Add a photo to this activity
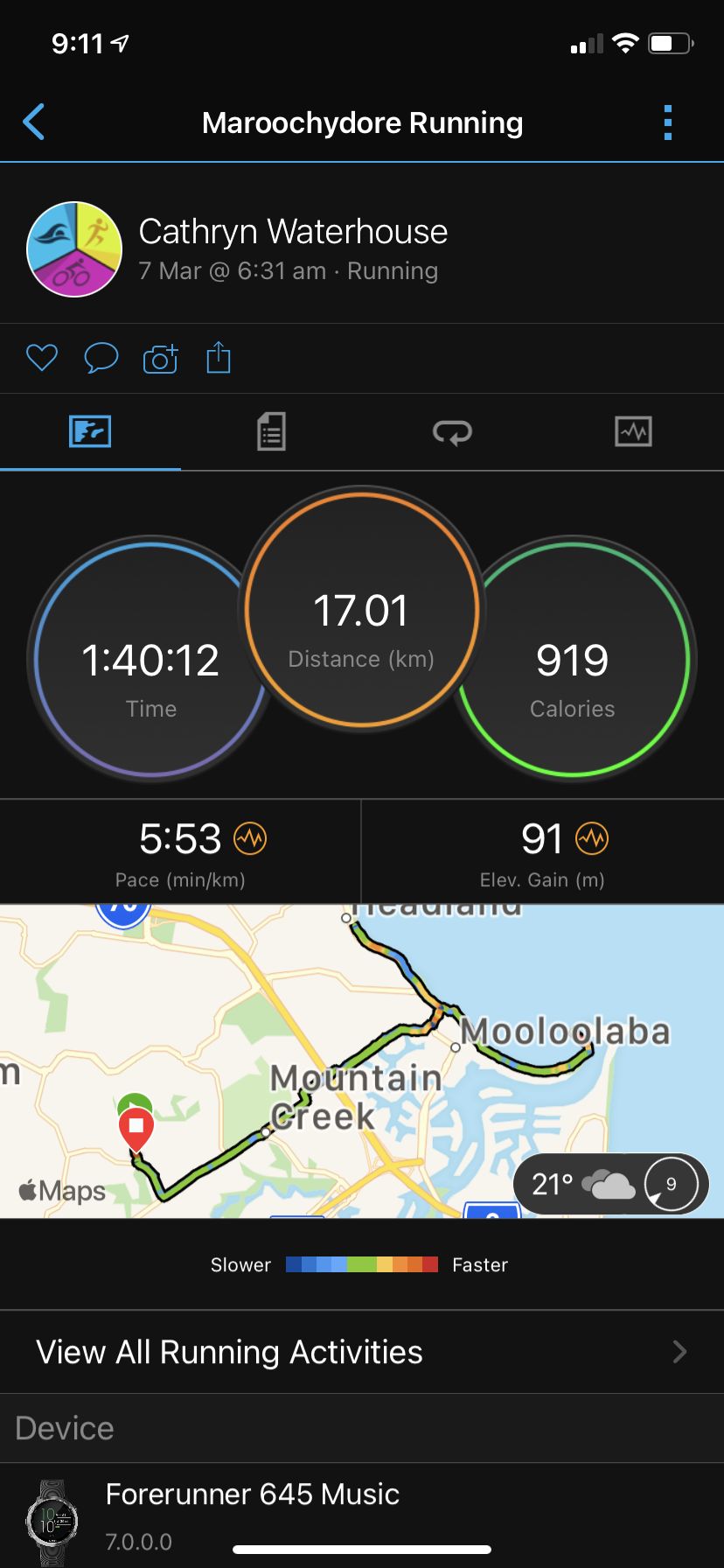The image size is (724, 1568). click(x=160, y=358)
